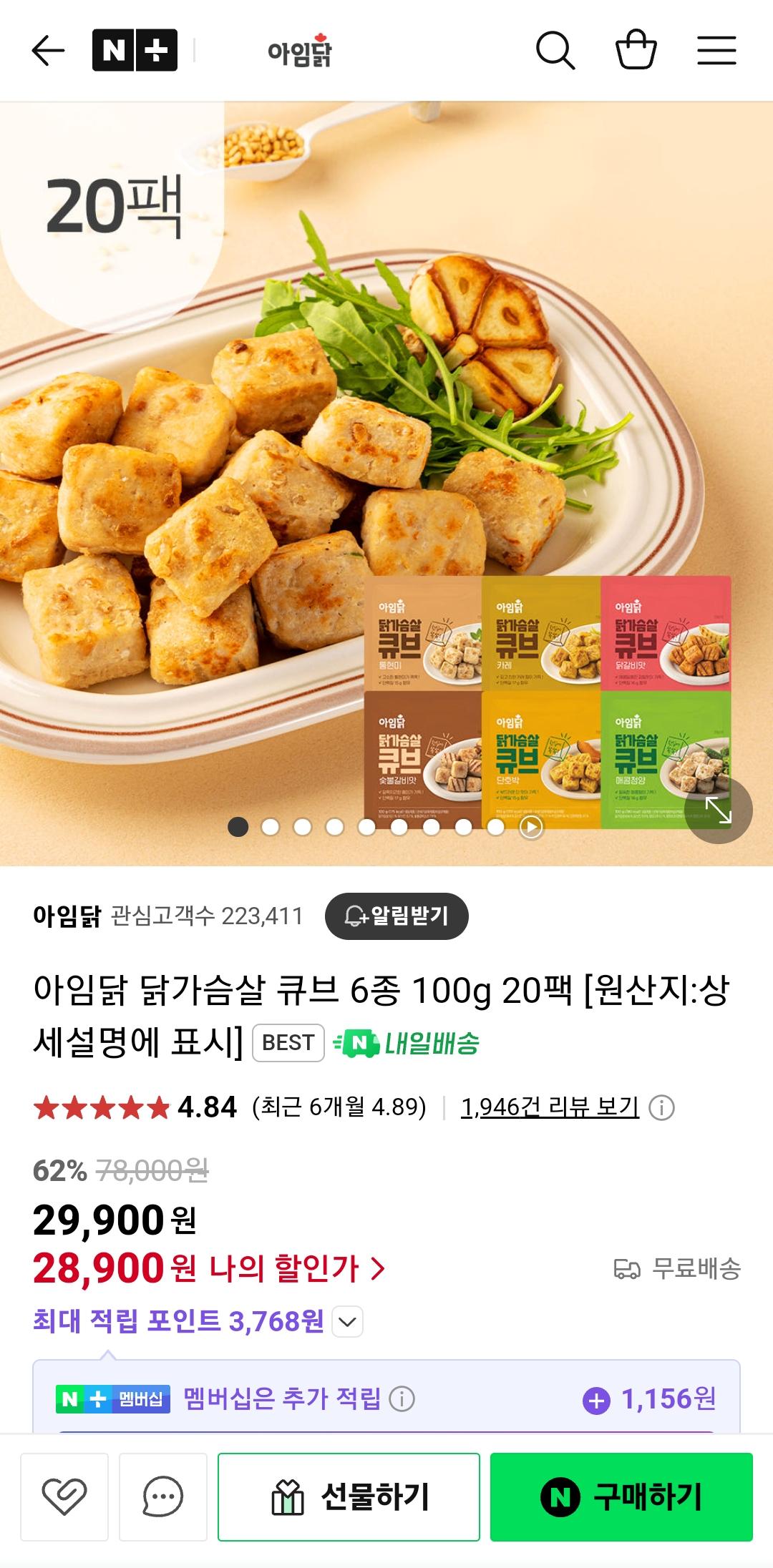Open the hamburger menu
Image resolution: width=773 pixels, height=1568 pixels.
716,50
